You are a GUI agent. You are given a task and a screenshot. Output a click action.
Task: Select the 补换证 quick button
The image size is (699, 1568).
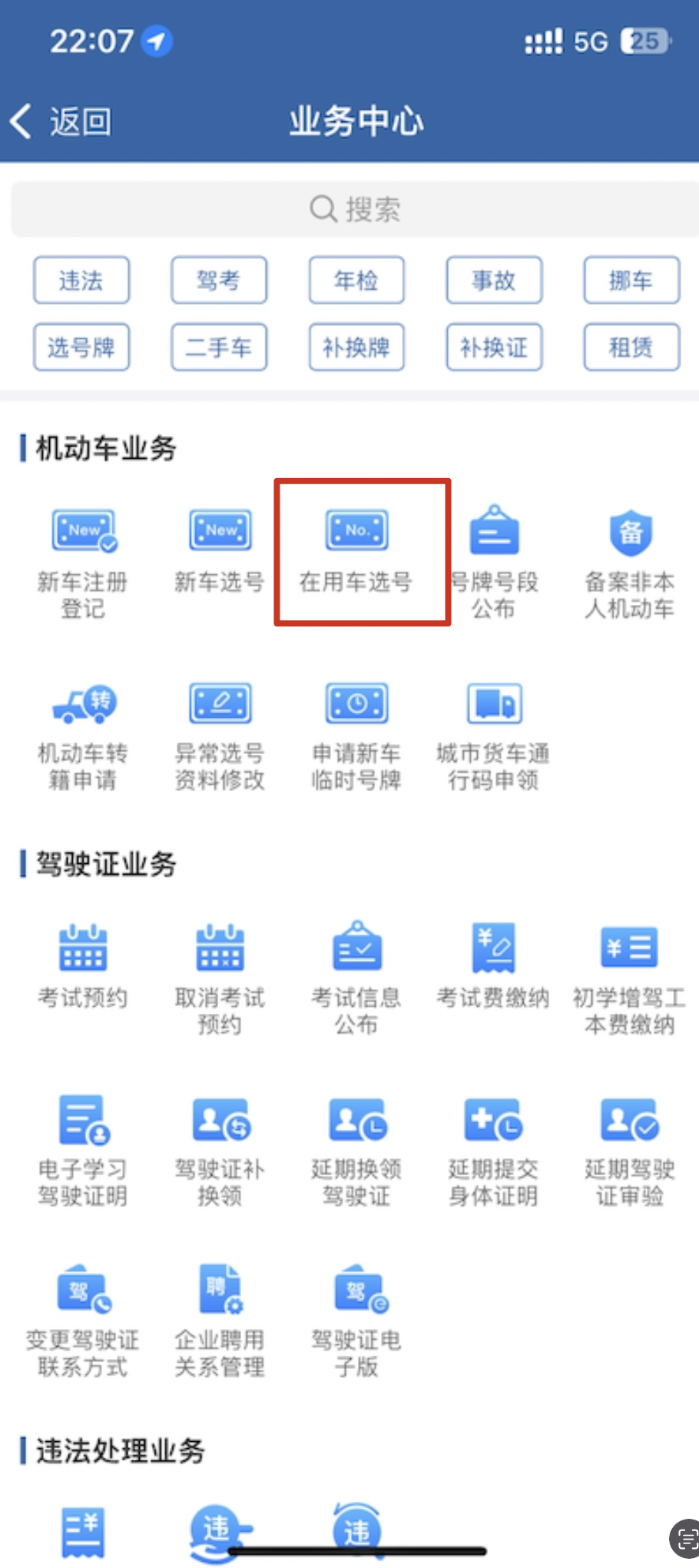coord(494,347)
